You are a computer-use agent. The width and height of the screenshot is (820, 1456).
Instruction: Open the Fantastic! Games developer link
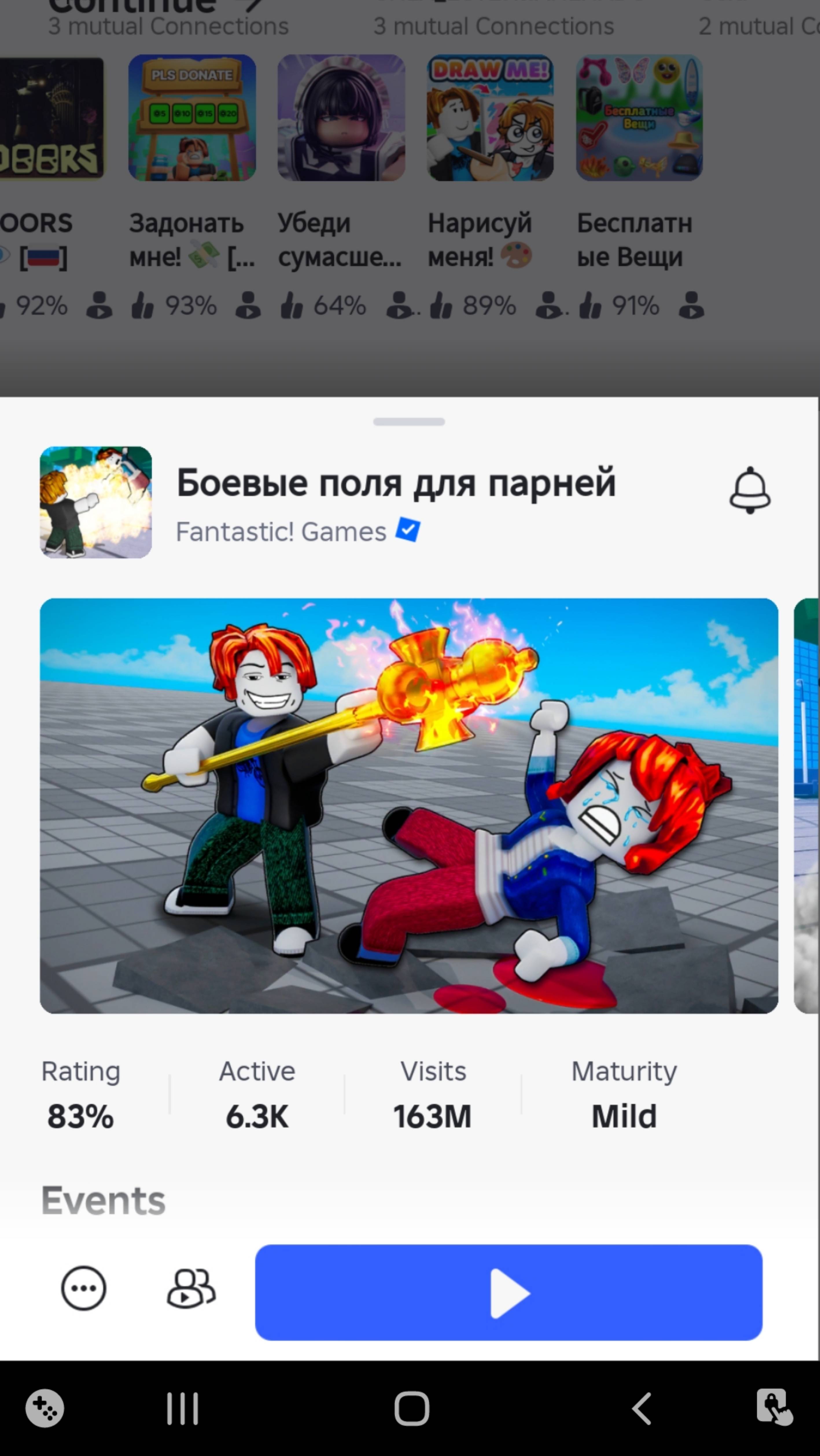(x=281, y=532)
